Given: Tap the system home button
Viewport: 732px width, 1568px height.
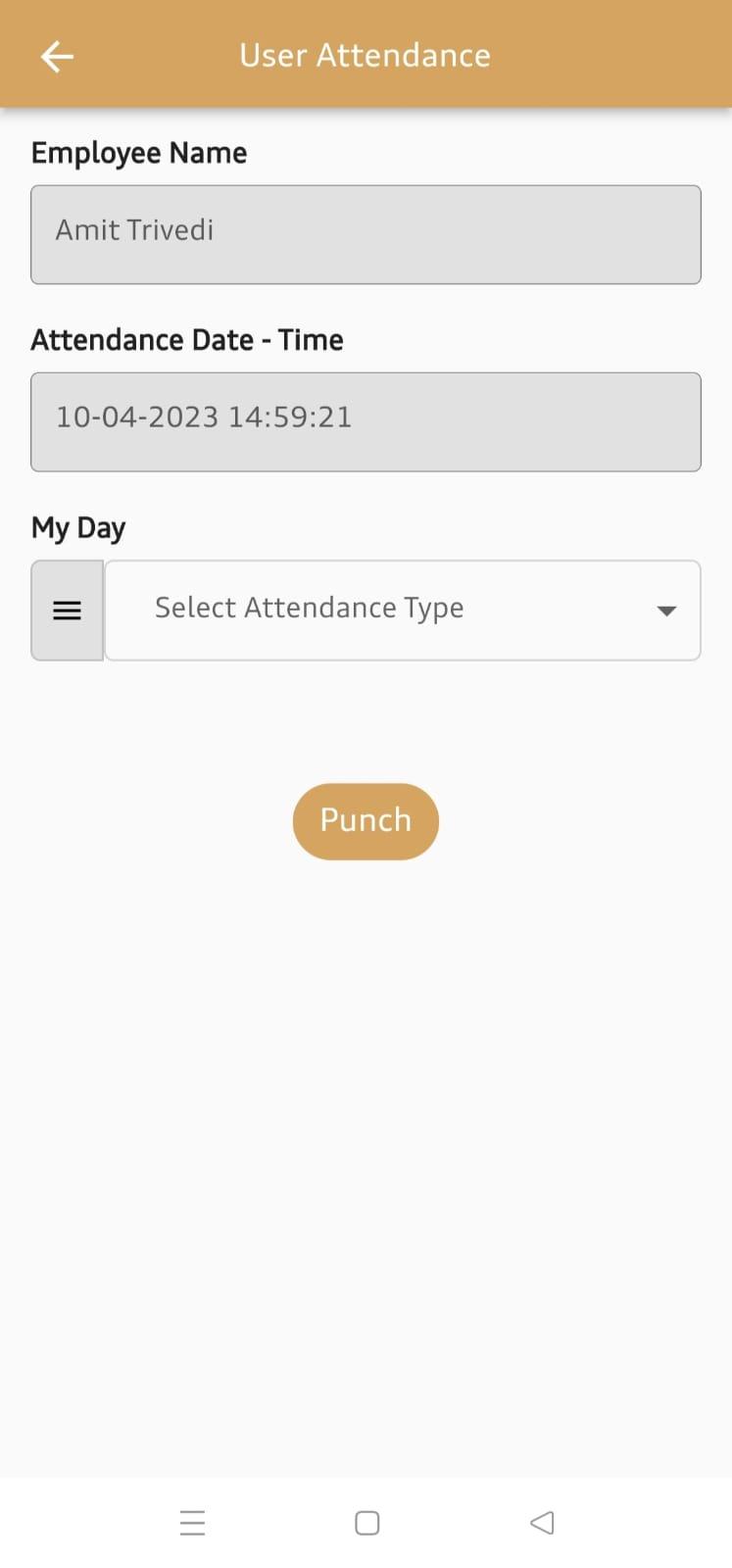Looking at the screenshot, I should [x=366, y=1522].
